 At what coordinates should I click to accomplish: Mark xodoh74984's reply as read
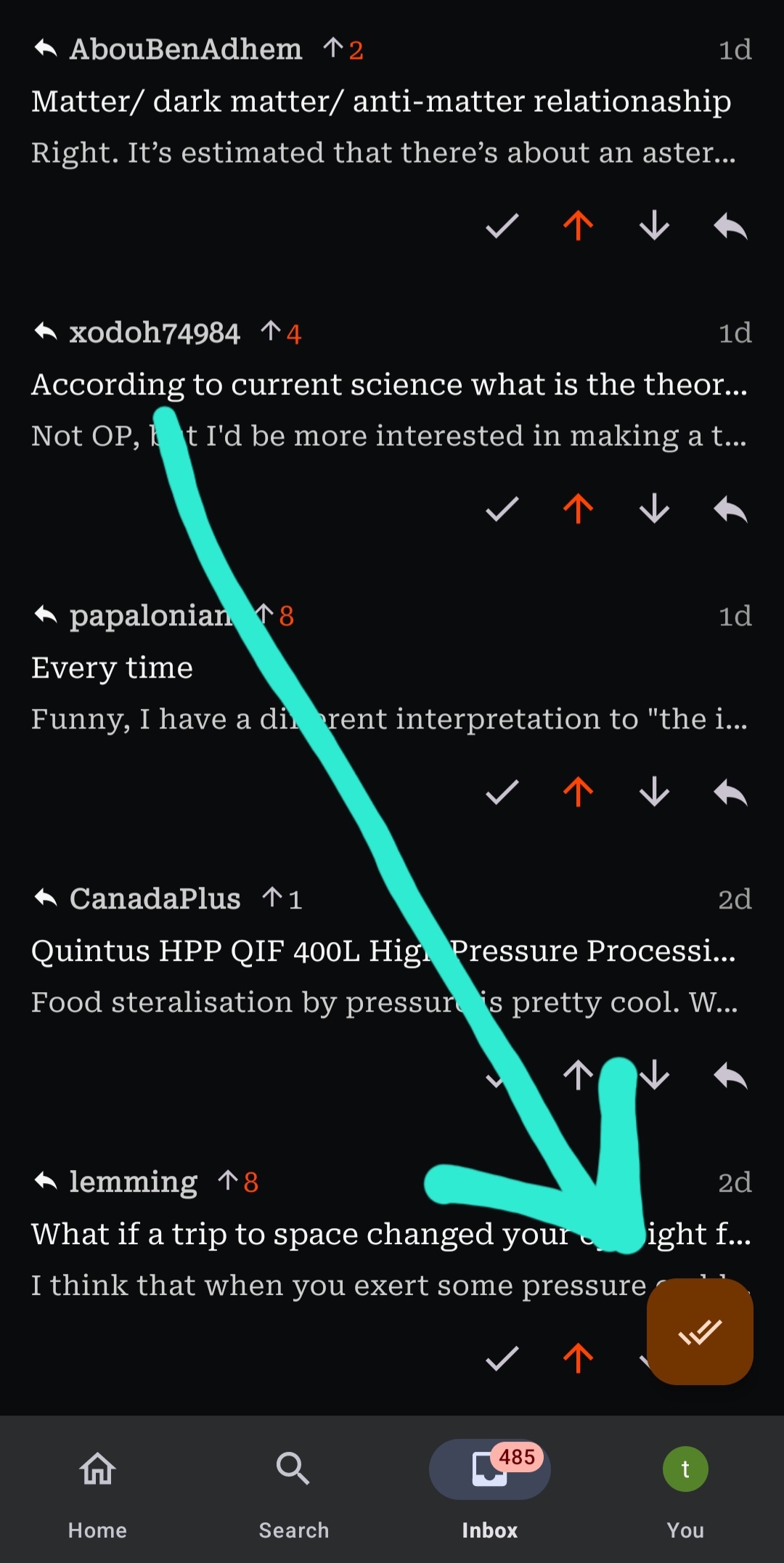(502, 509)
